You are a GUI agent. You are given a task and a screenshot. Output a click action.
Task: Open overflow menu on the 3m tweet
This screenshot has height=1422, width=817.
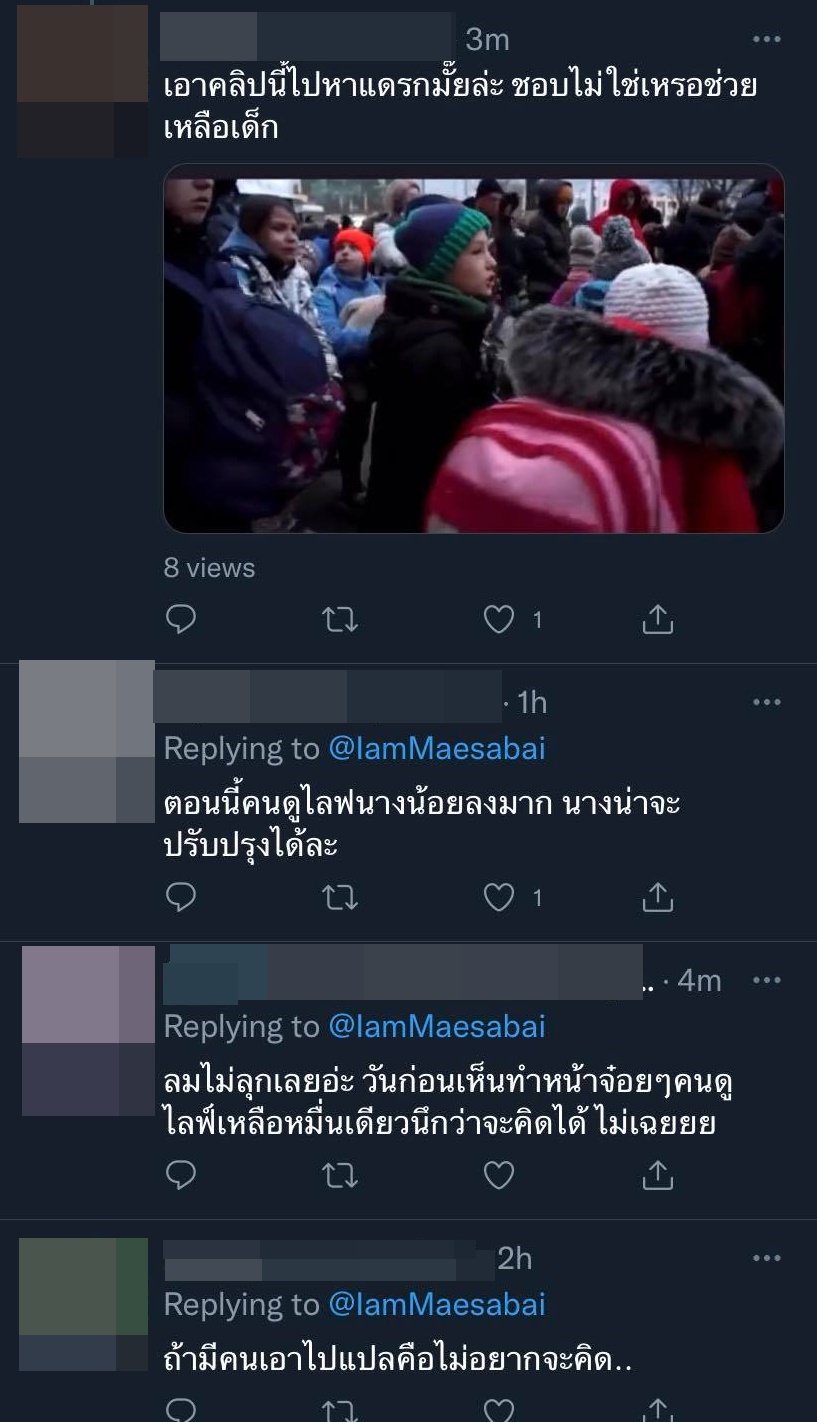766,39
